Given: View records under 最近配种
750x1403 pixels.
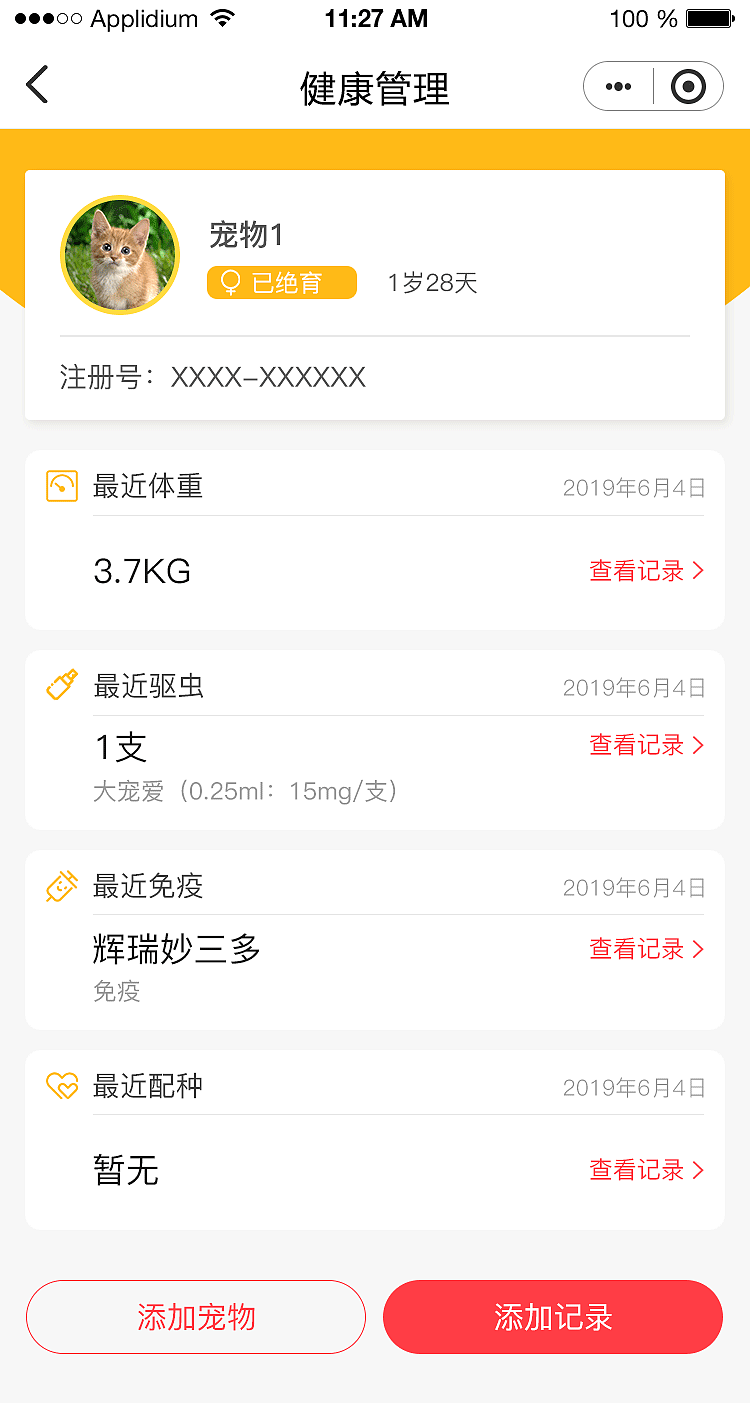Looking at the screenshot, I should pos(646,1170).
